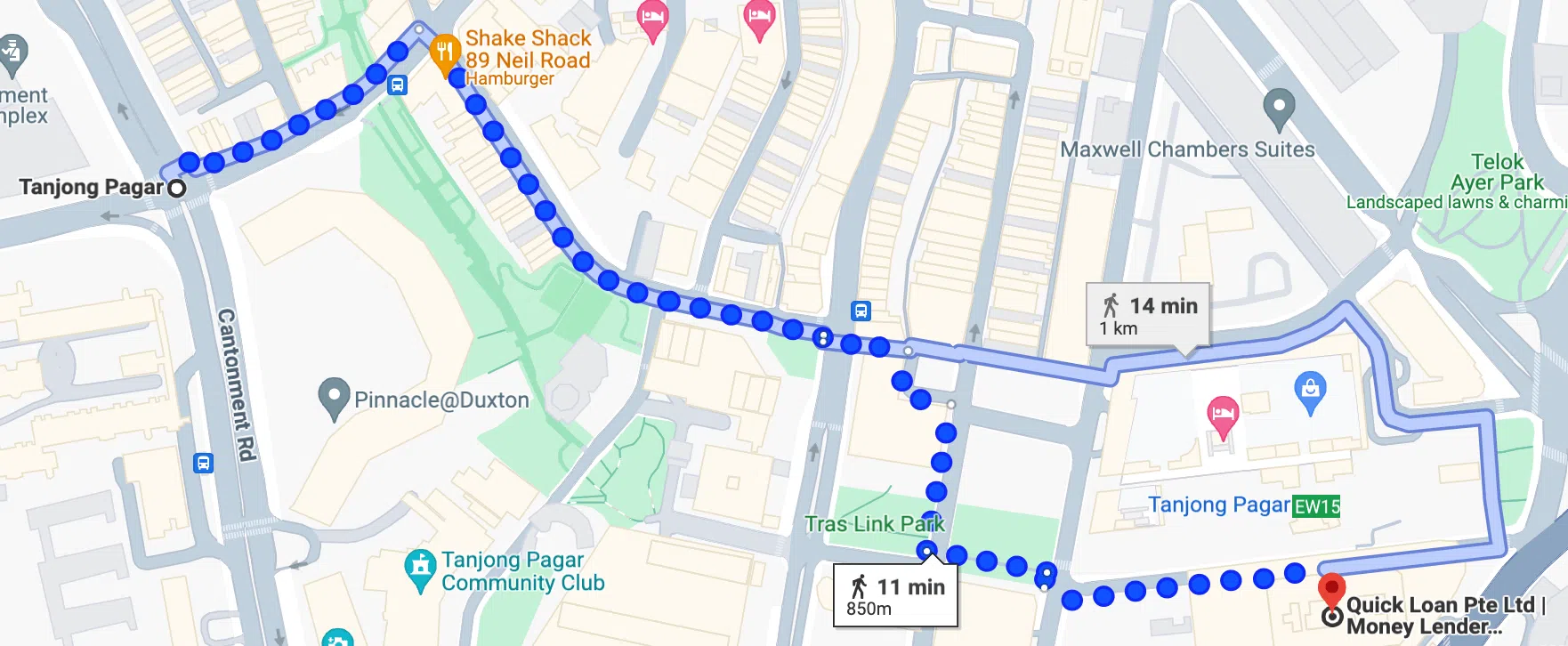The height and width of the screenshot is (646, 1568).
Task: Open Tanjong Pagar Community Club marker
Action: pos(419,569)
